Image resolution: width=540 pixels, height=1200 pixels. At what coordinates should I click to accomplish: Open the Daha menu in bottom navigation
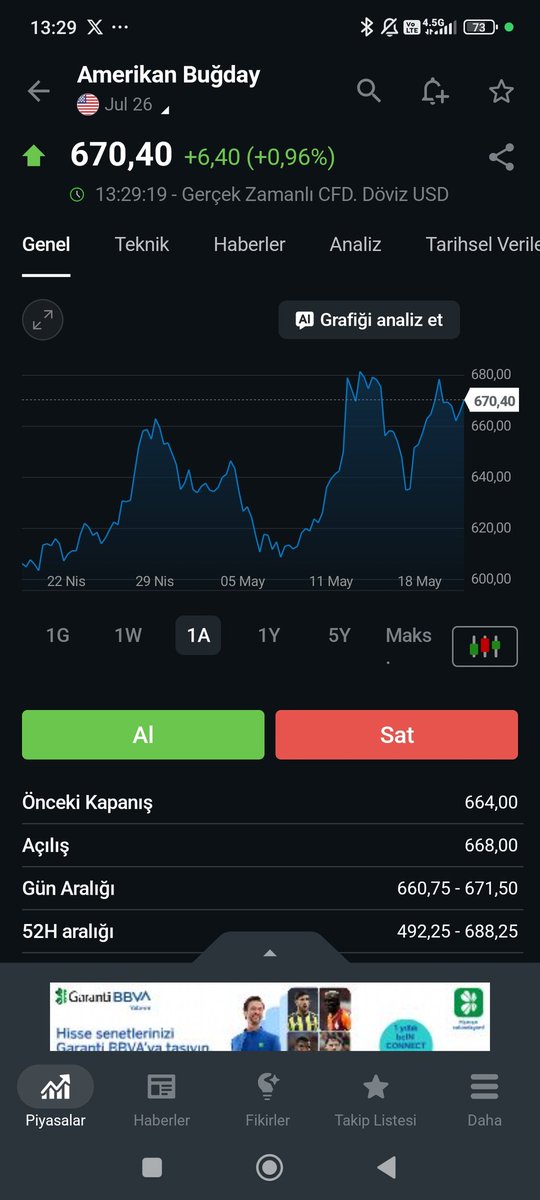pyautogui.click(x=485, y=1099)
